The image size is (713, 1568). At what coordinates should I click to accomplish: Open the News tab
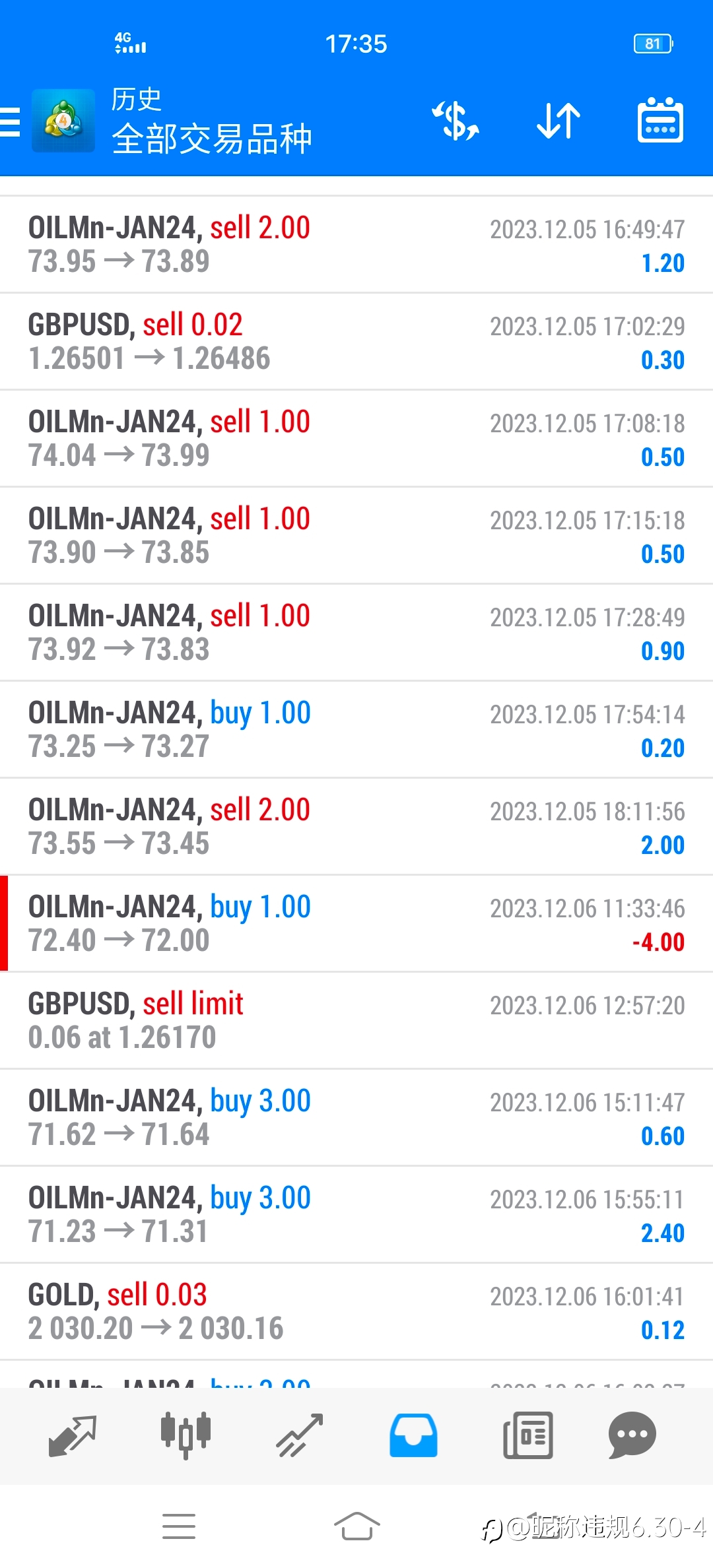pyautogui.click(x=527, y=1435)
